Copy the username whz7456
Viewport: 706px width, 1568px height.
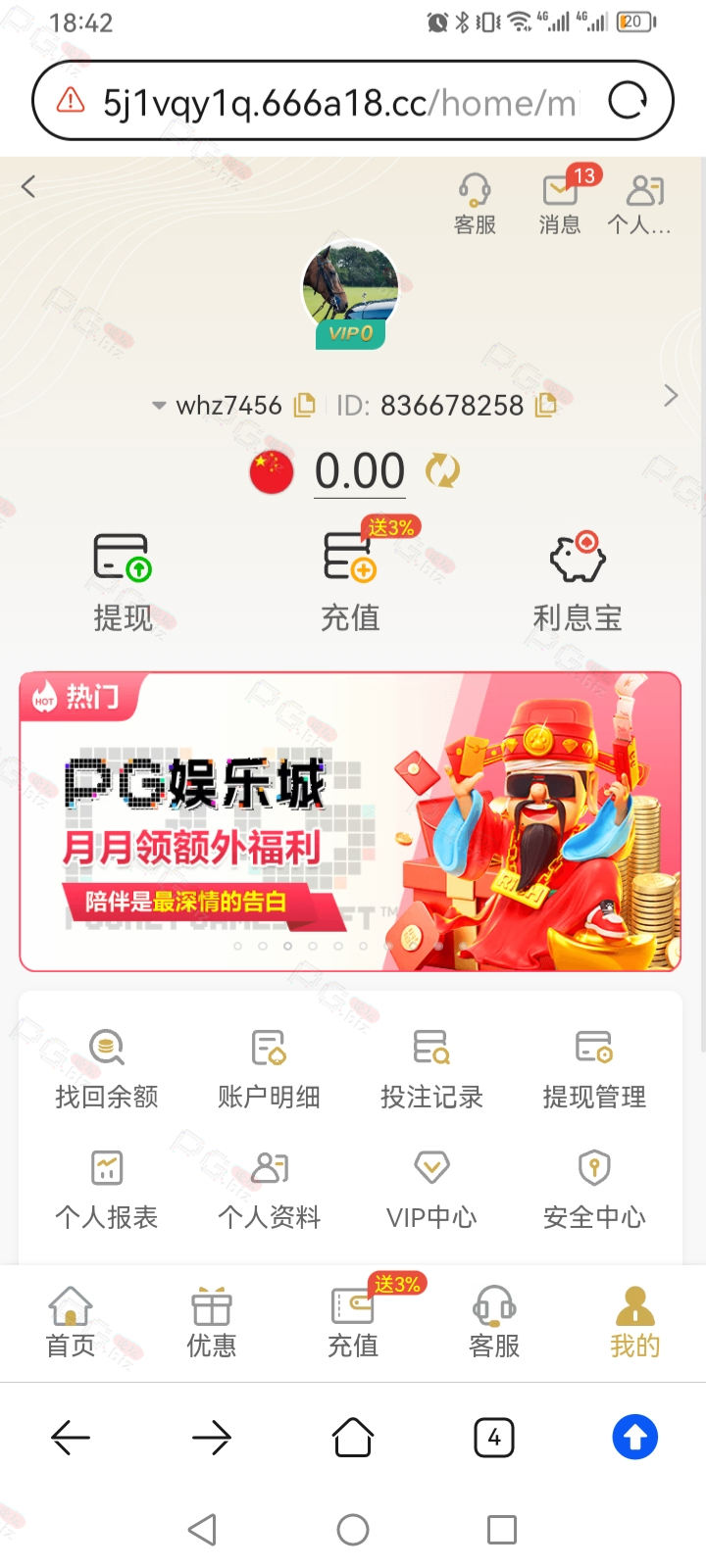(x=305, y=405)
